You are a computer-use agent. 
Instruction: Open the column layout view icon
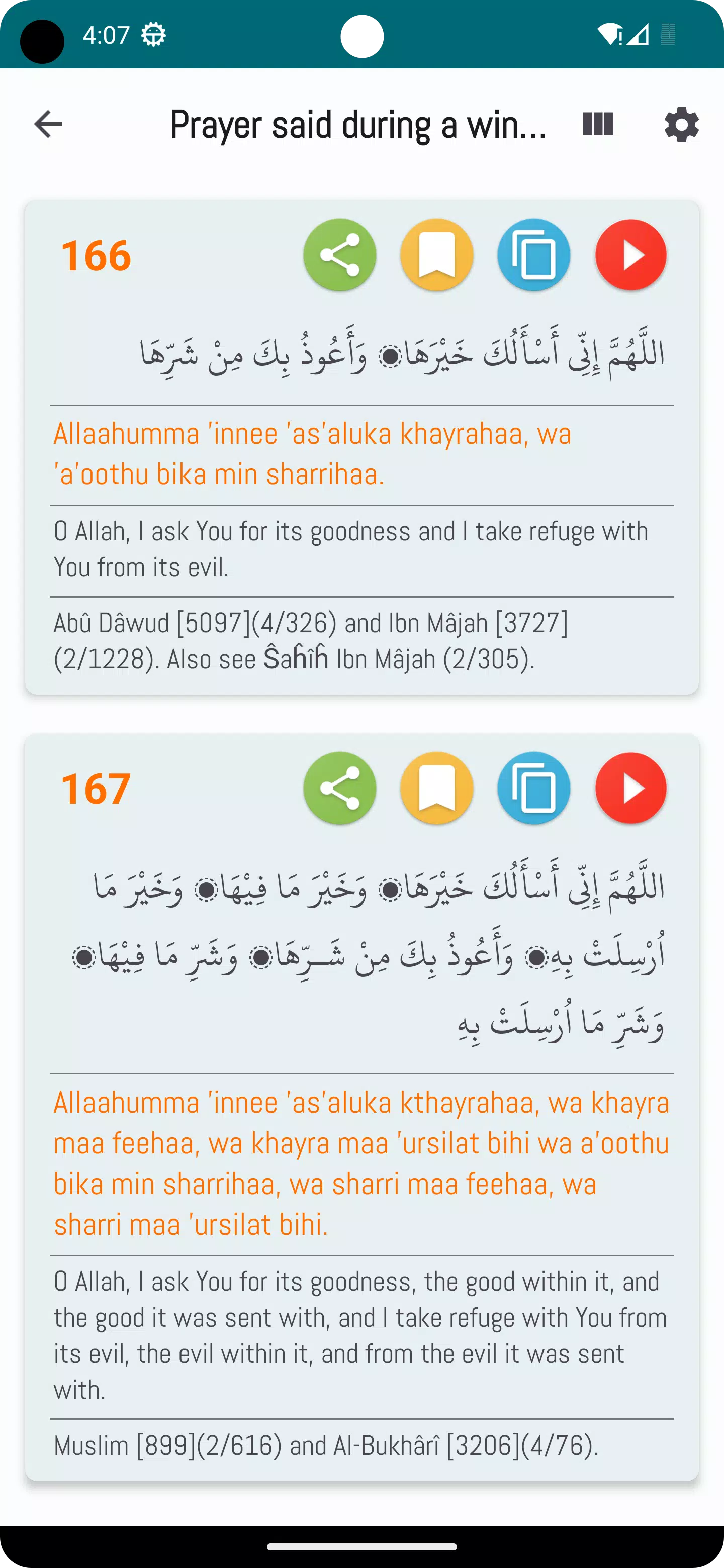click(x=598, y=124)
